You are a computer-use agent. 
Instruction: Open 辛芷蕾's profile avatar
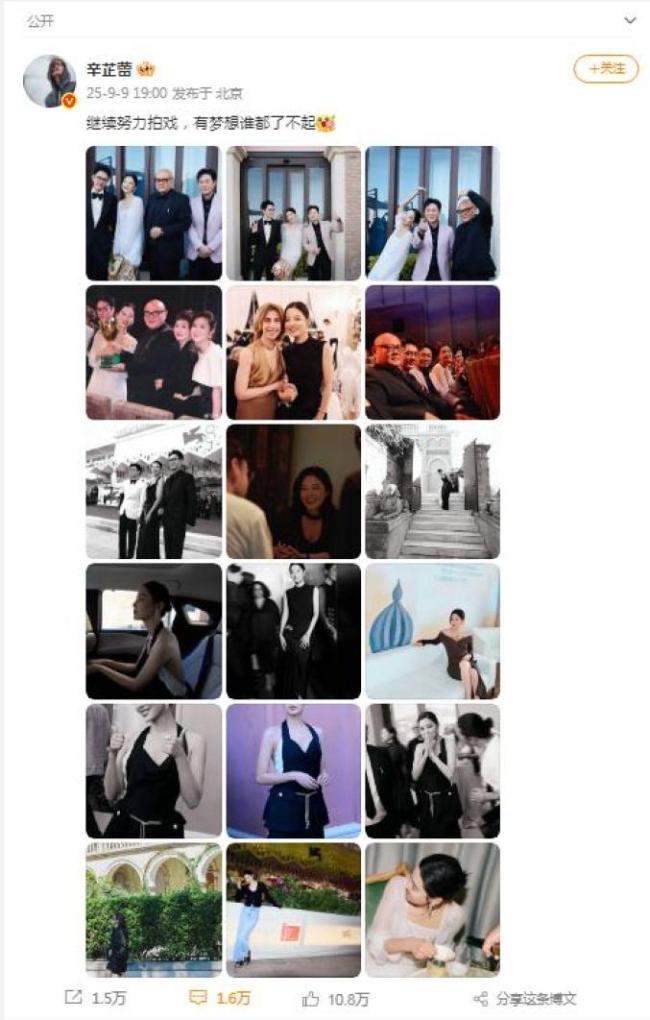click(49, 81)
